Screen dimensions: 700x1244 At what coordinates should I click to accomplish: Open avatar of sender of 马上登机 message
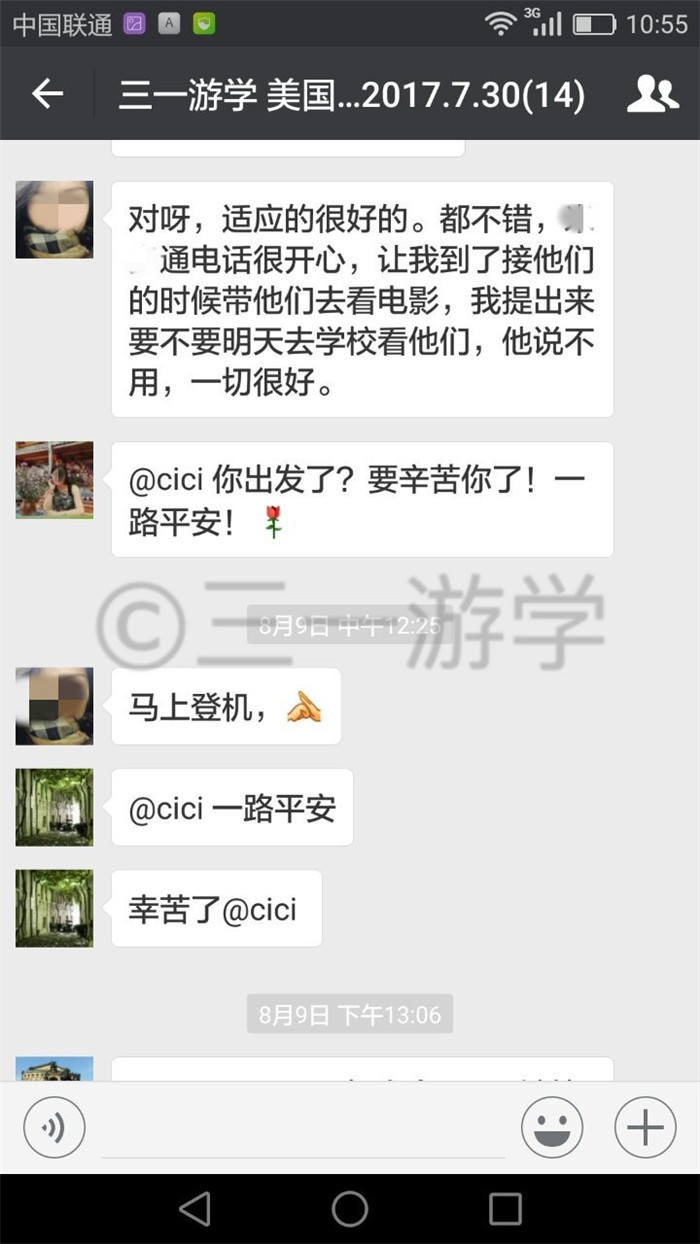(x=54, y=706)
